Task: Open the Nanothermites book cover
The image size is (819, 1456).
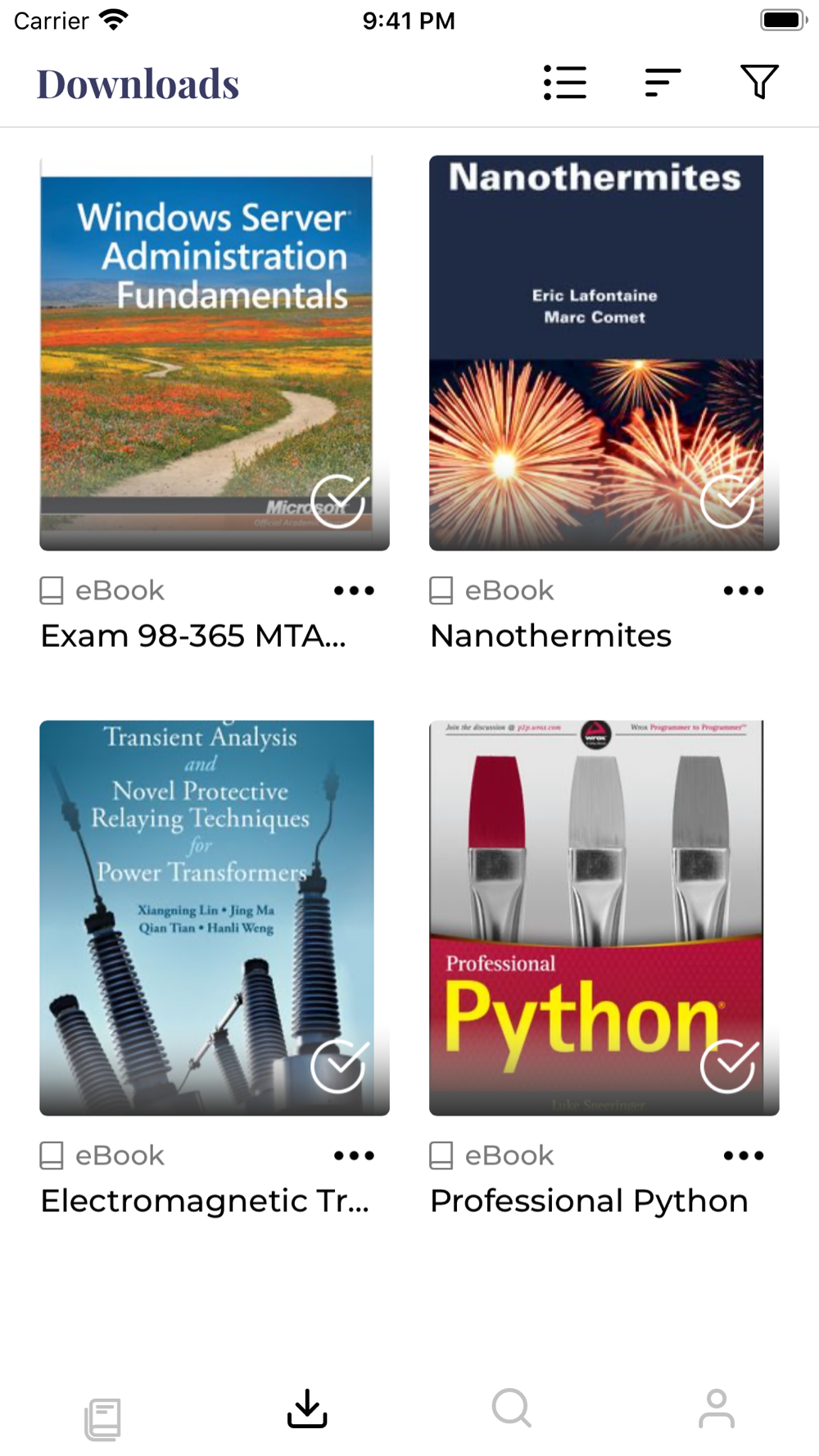Action: (x=604, y=353)
